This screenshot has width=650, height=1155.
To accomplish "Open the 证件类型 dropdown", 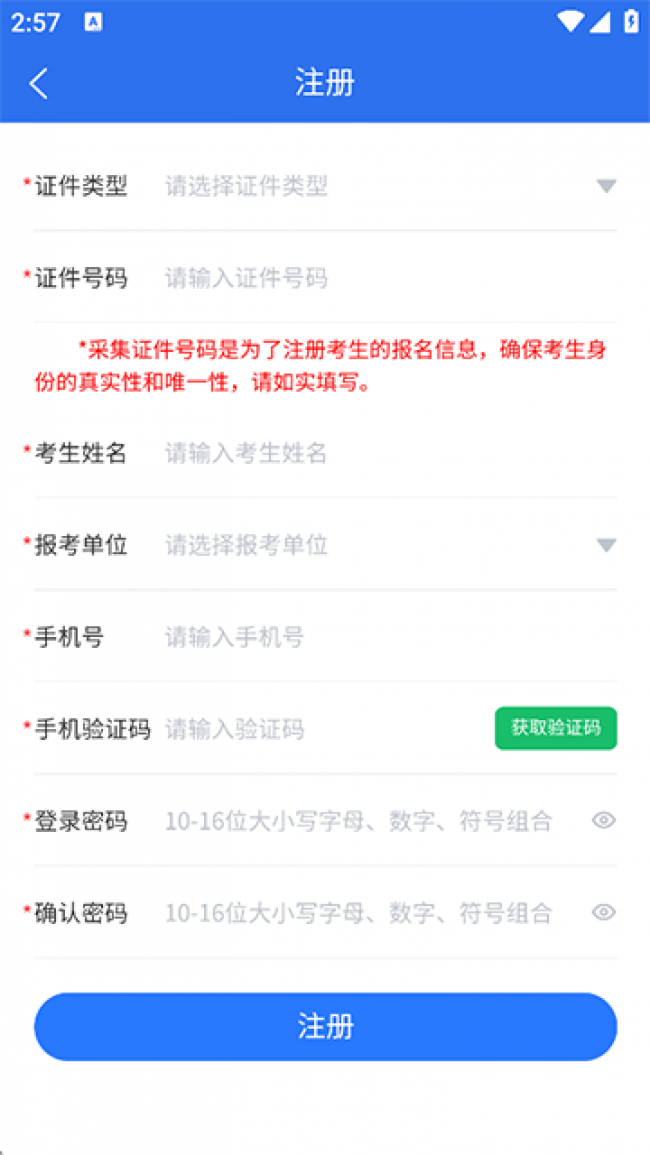I will pos(605,186).
